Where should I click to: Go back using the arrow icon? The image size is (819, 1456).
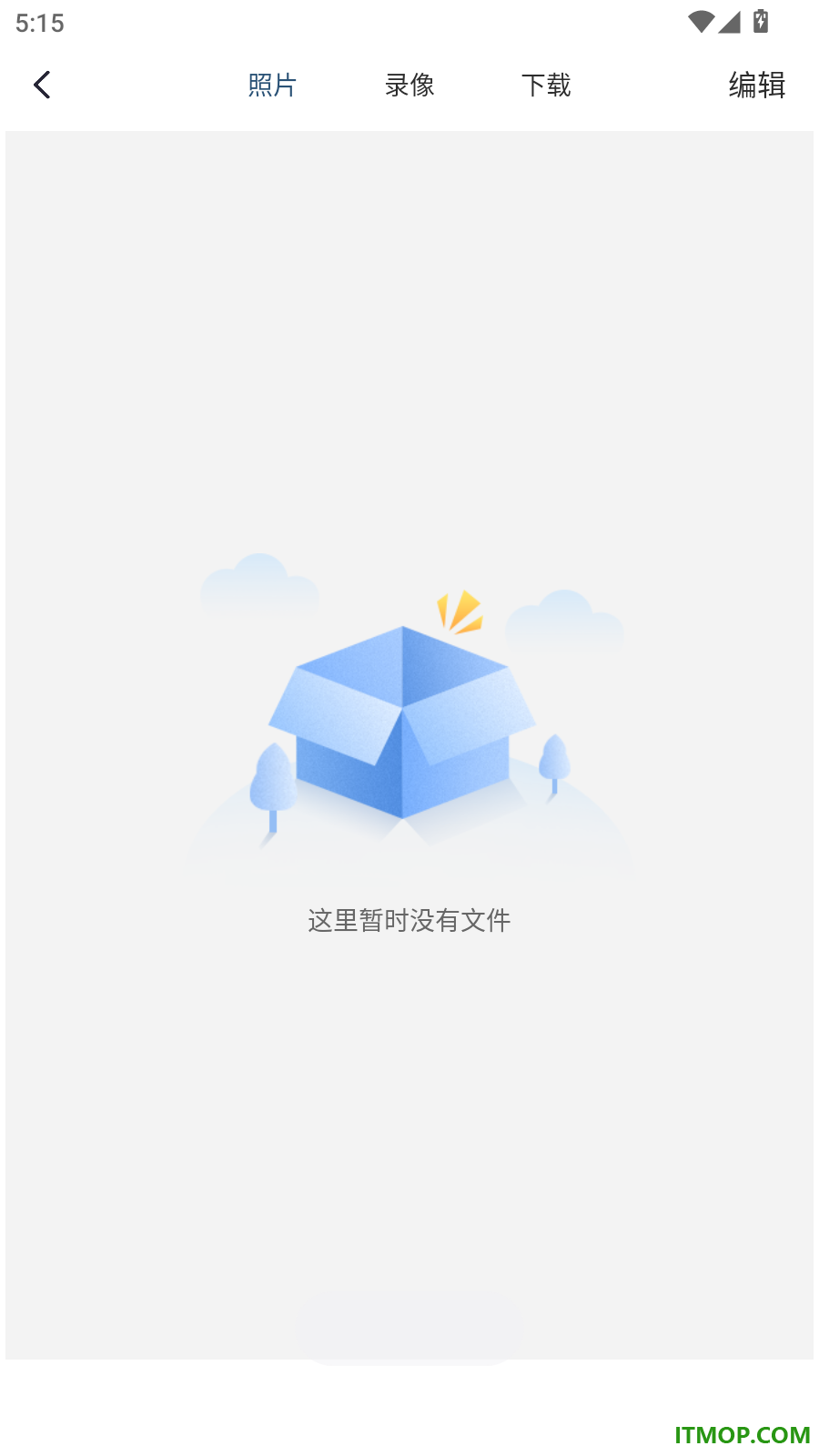coord(42,85)
